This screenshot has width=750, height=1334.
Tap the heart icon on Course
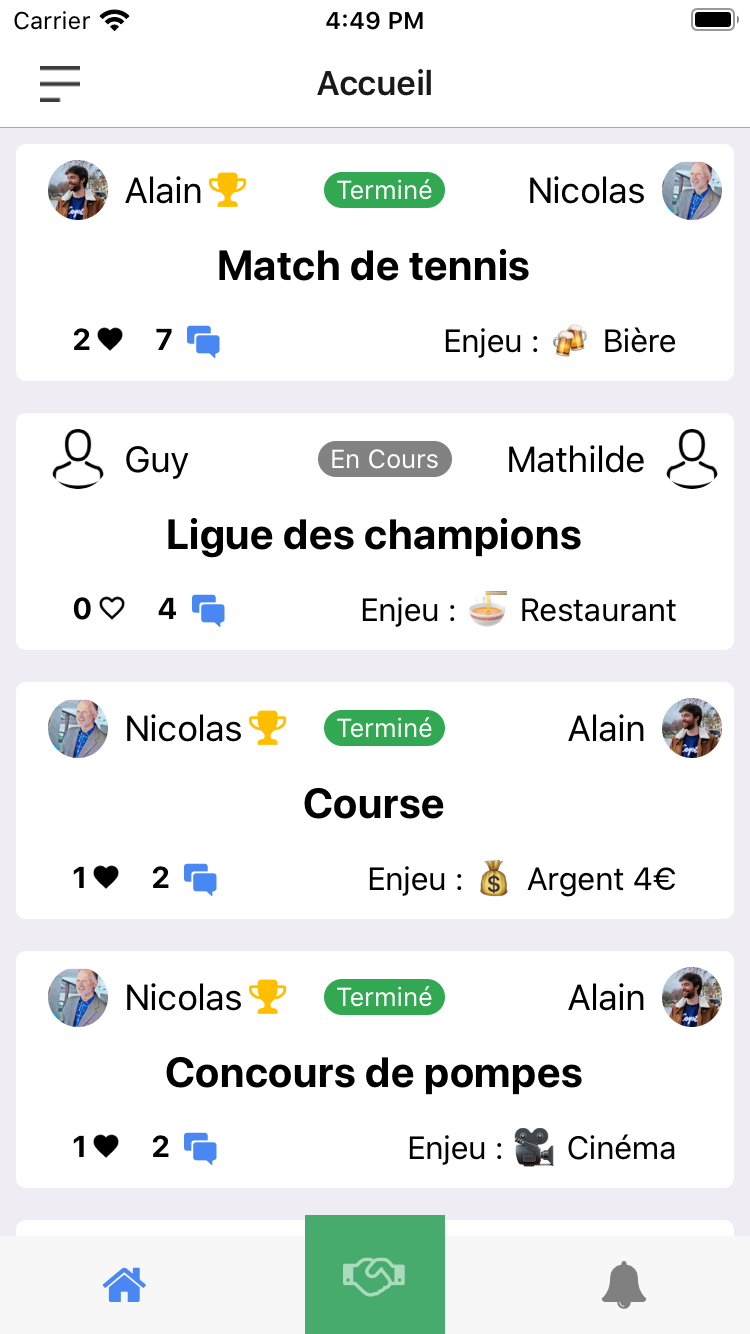[106, 878]
